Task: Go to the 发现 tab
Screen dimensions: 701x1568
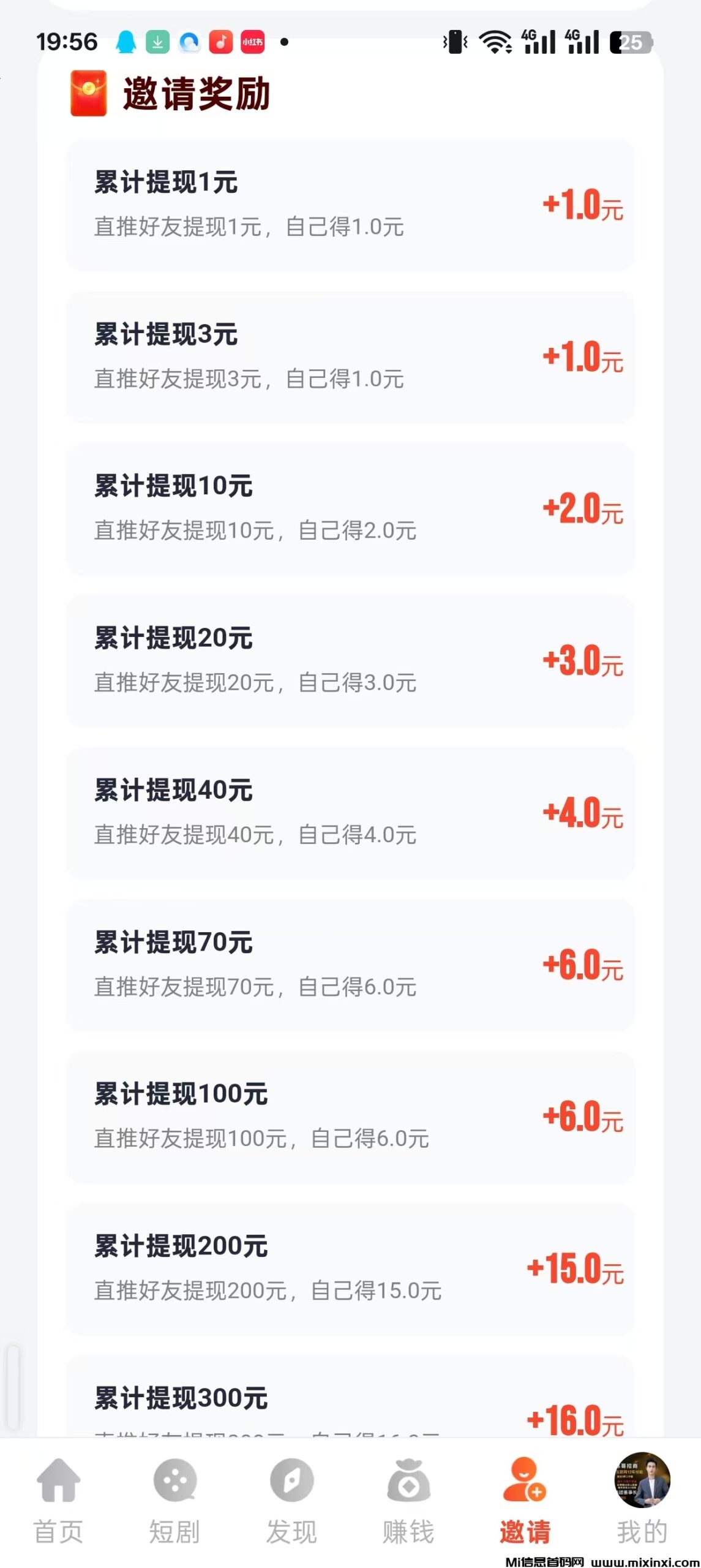Action: point(292,1498)
